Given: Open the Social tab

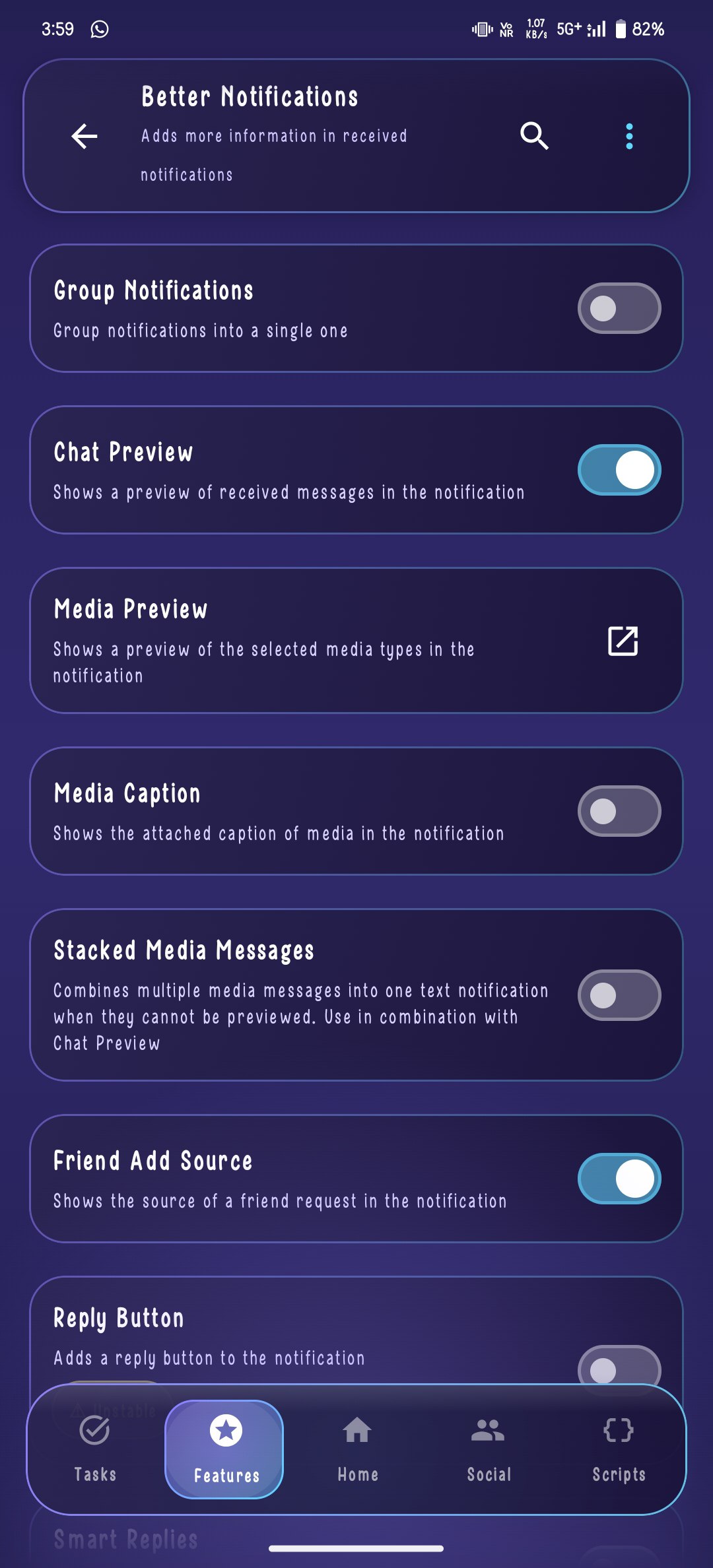Looking at the screenshot, I should pos(489,1449).
